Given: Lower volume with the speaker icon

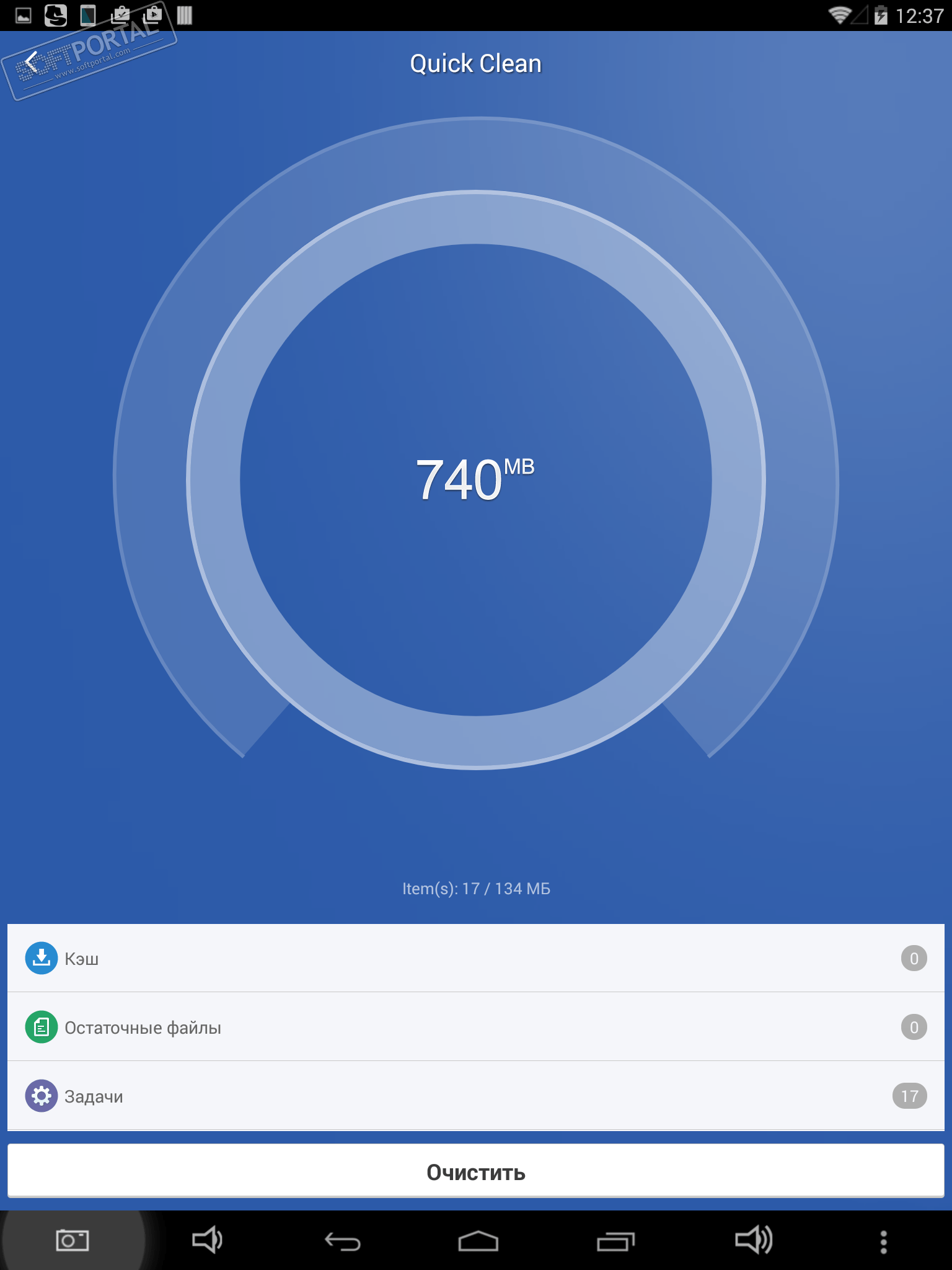Looking at the screenshot, I should click(x=207, y=1240).
